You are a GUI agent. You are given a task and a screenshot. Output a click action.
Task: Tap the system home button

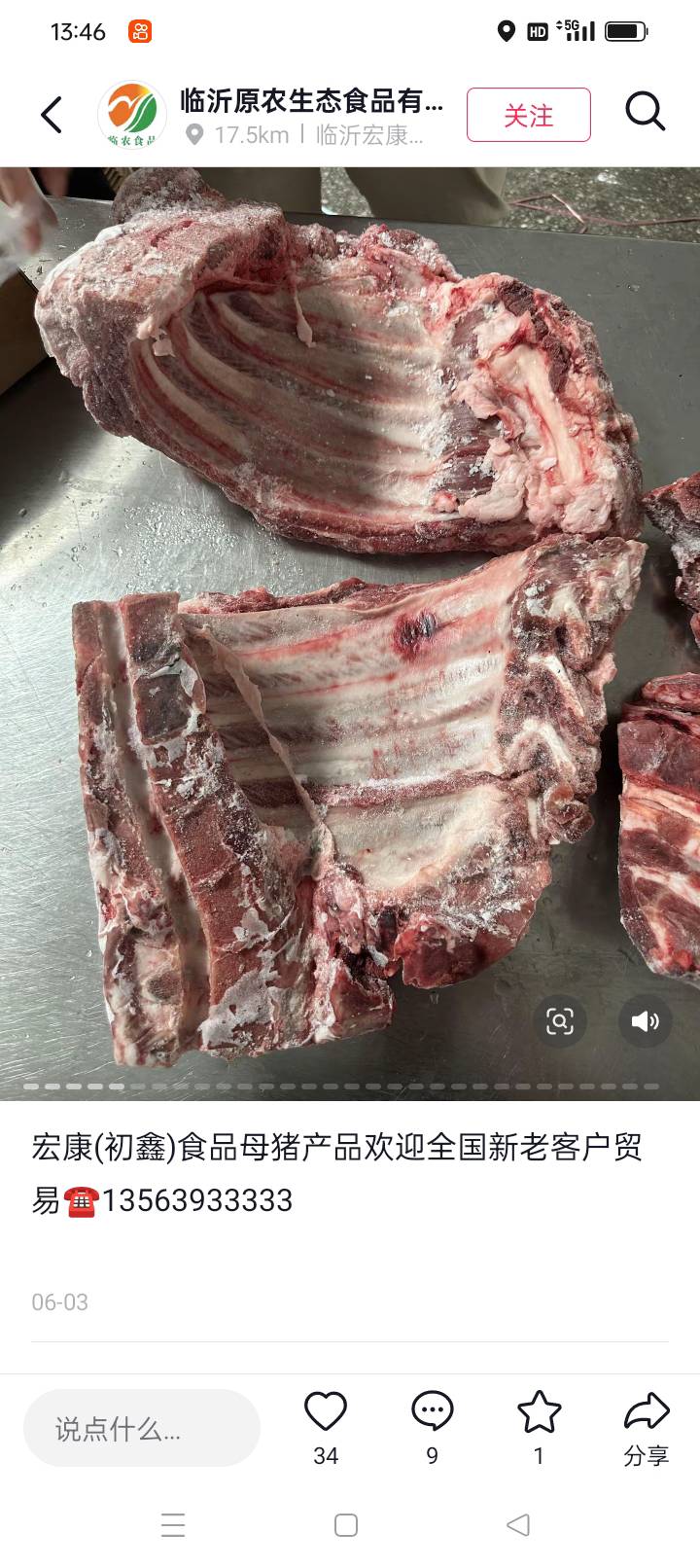pos(346,1525)
